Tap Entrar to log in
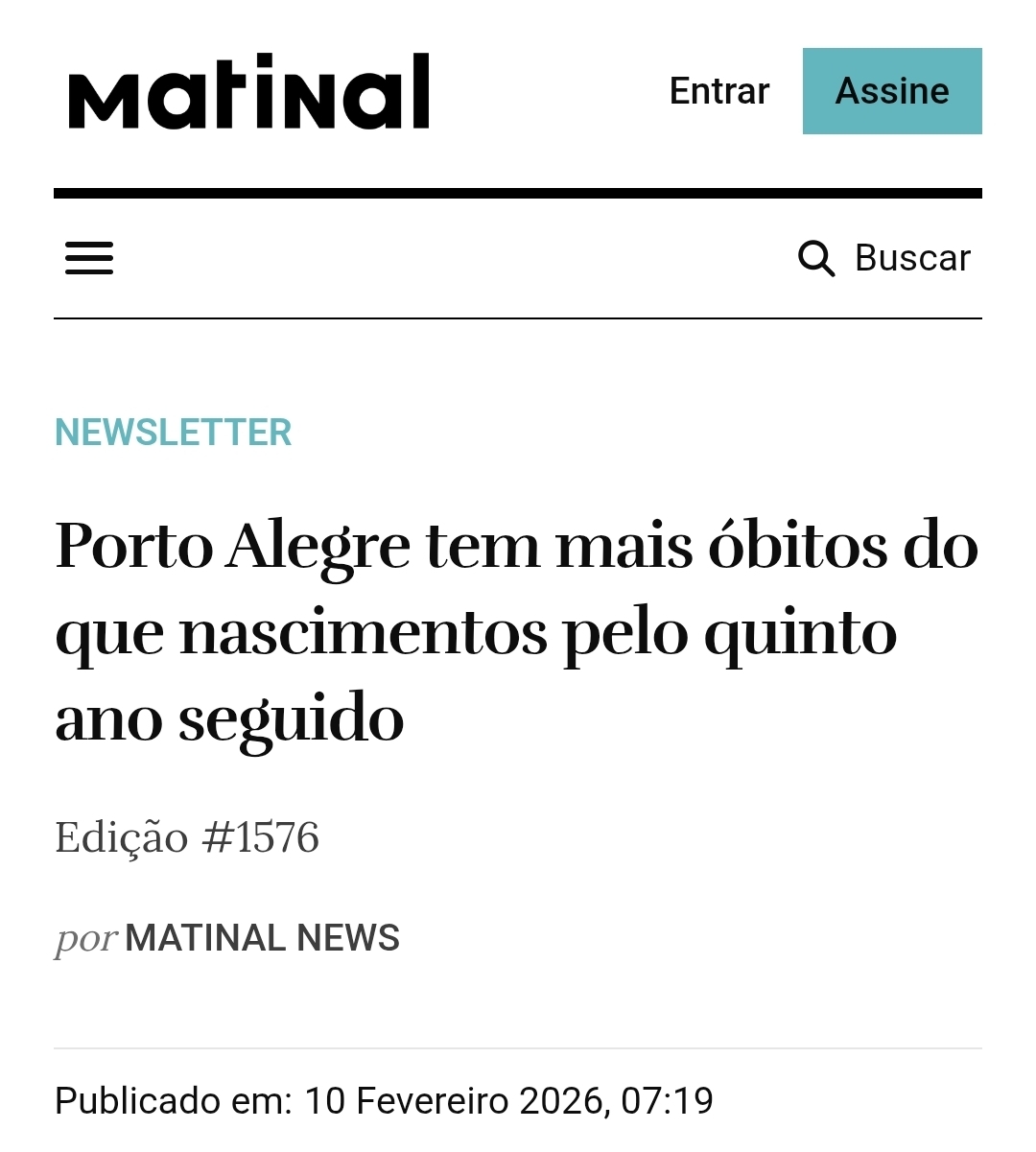This screenshot has height=1152, width=1036. (x=718, y=91)
